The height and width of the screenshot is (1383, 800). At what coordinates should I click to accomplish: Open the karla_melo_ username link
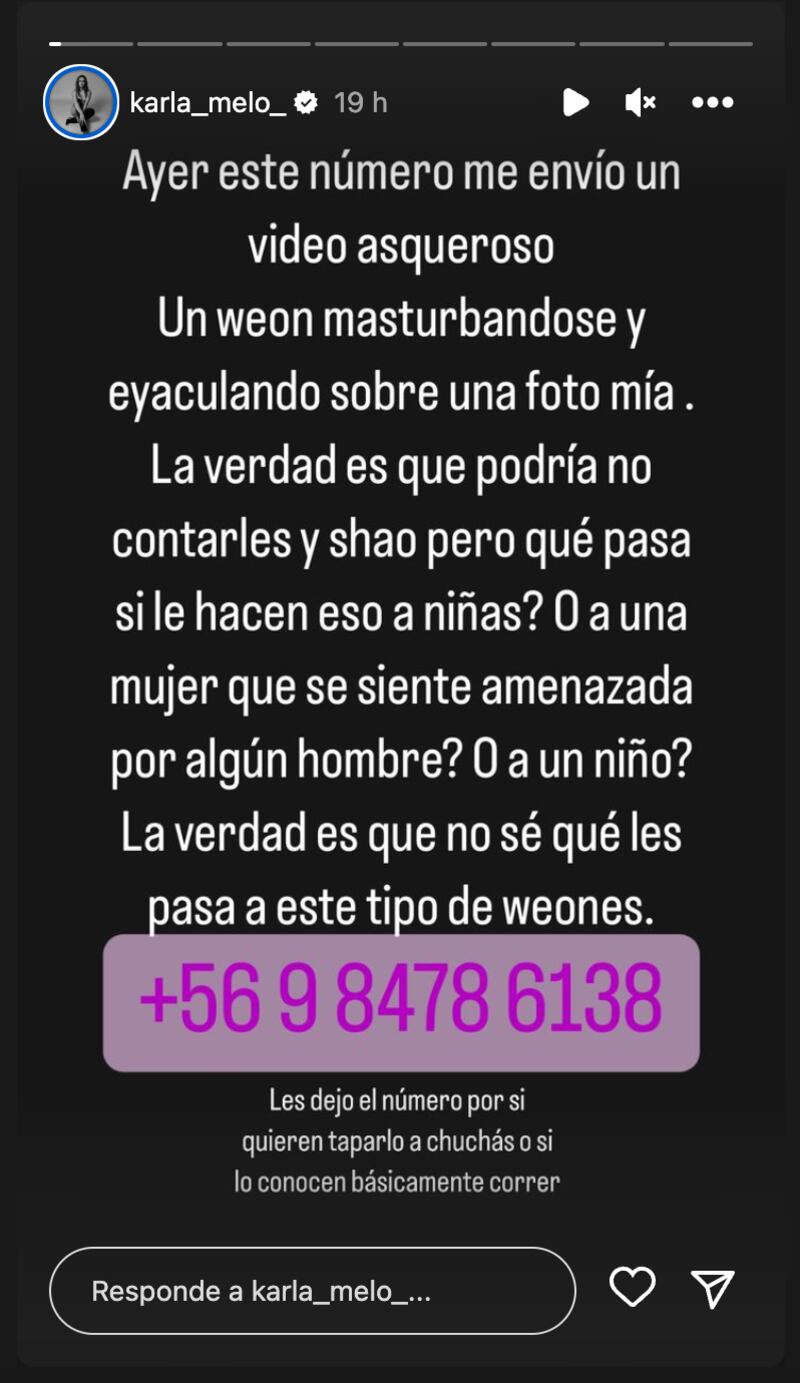(x=207, y=102)
